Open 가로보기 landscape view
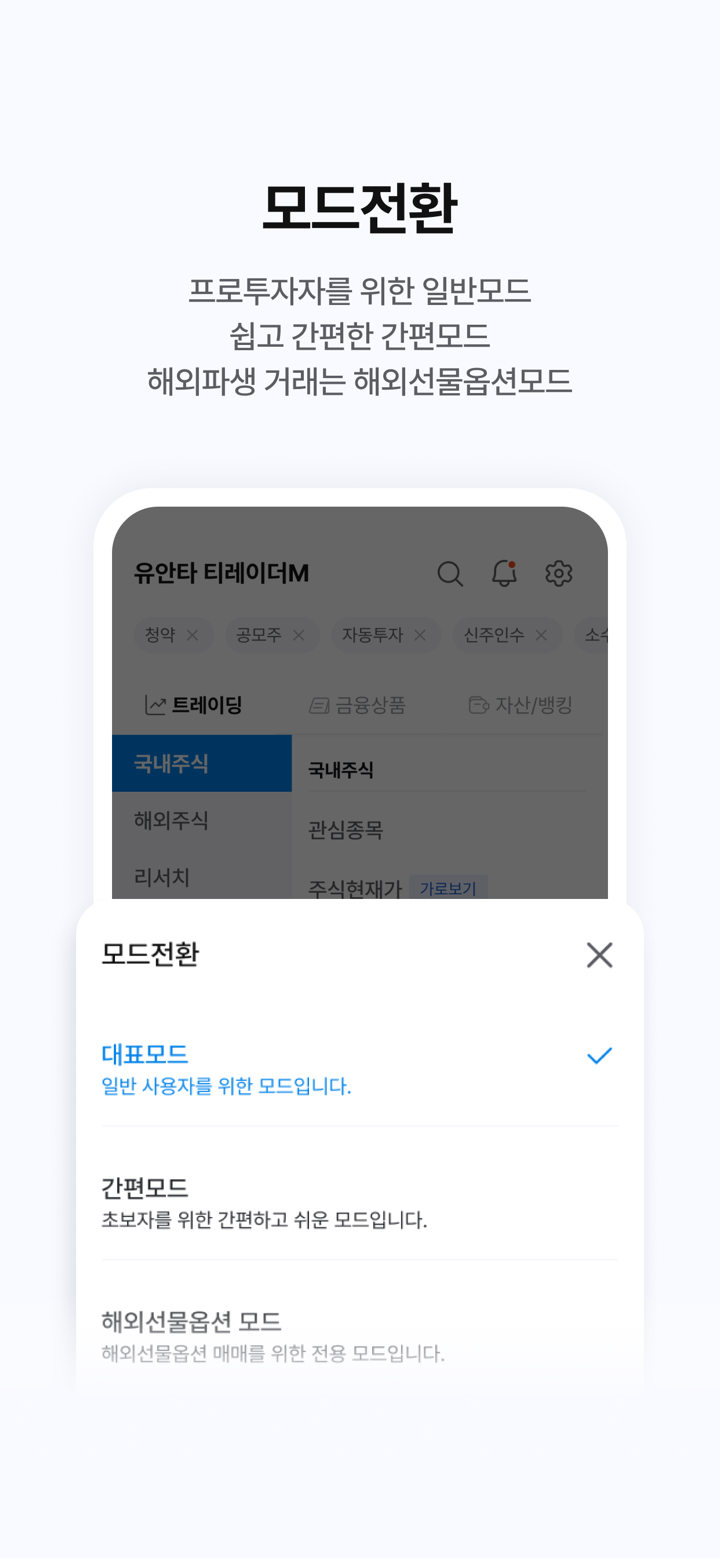 pyautogui.click(x=447, y=888)
